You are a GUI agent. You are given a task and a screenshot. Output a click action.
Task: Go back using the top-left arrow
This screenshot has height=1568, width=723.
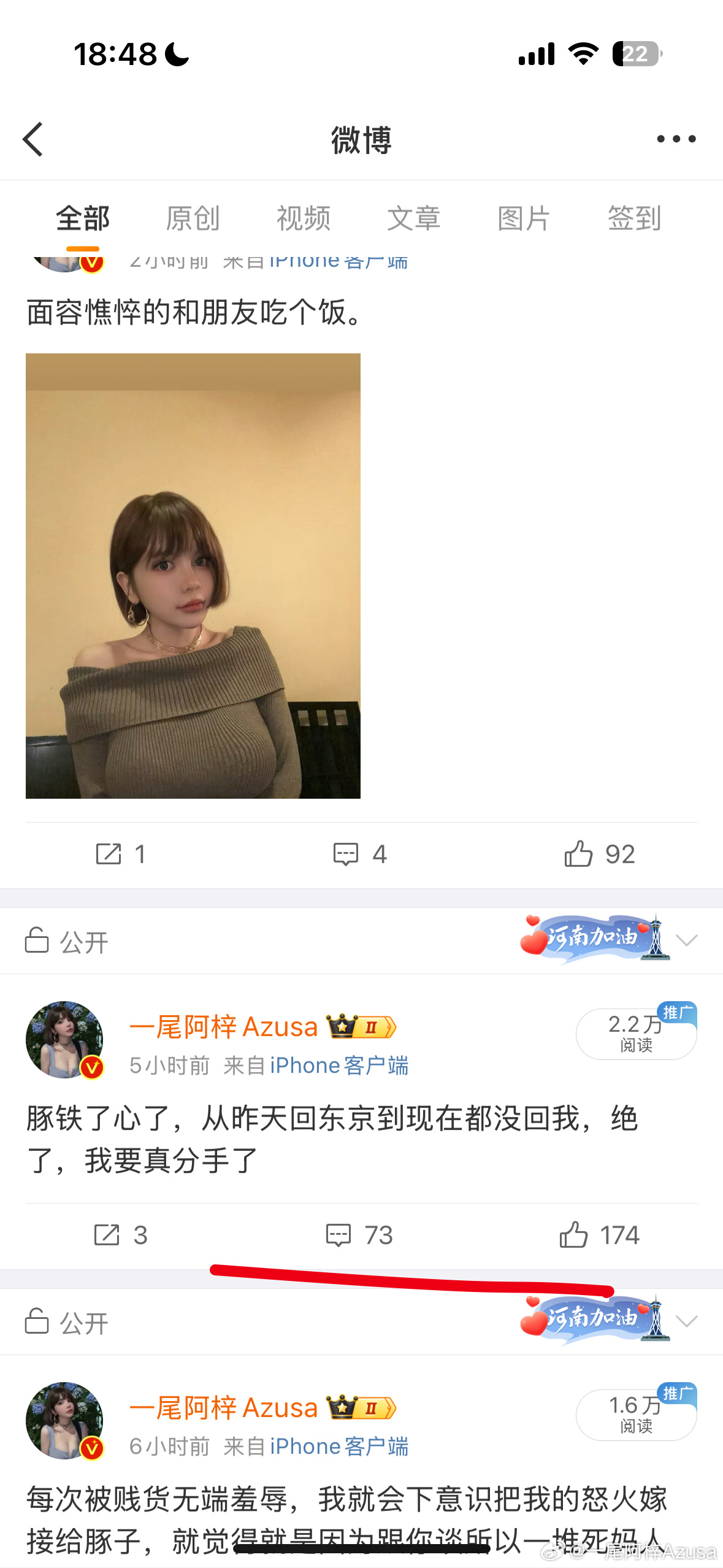coord(33,139)
